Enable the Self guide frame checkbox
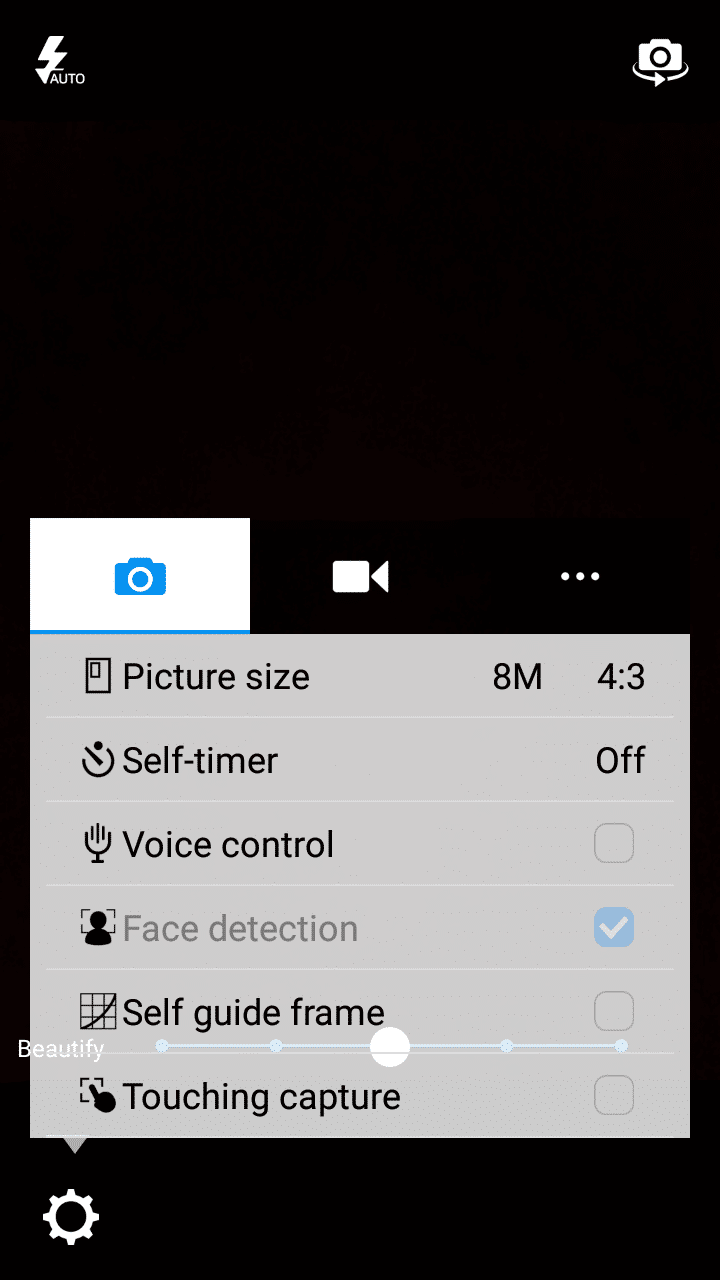Image resolution: width=720 pixels, height=1280 pixels. (x=614, y=1011)
